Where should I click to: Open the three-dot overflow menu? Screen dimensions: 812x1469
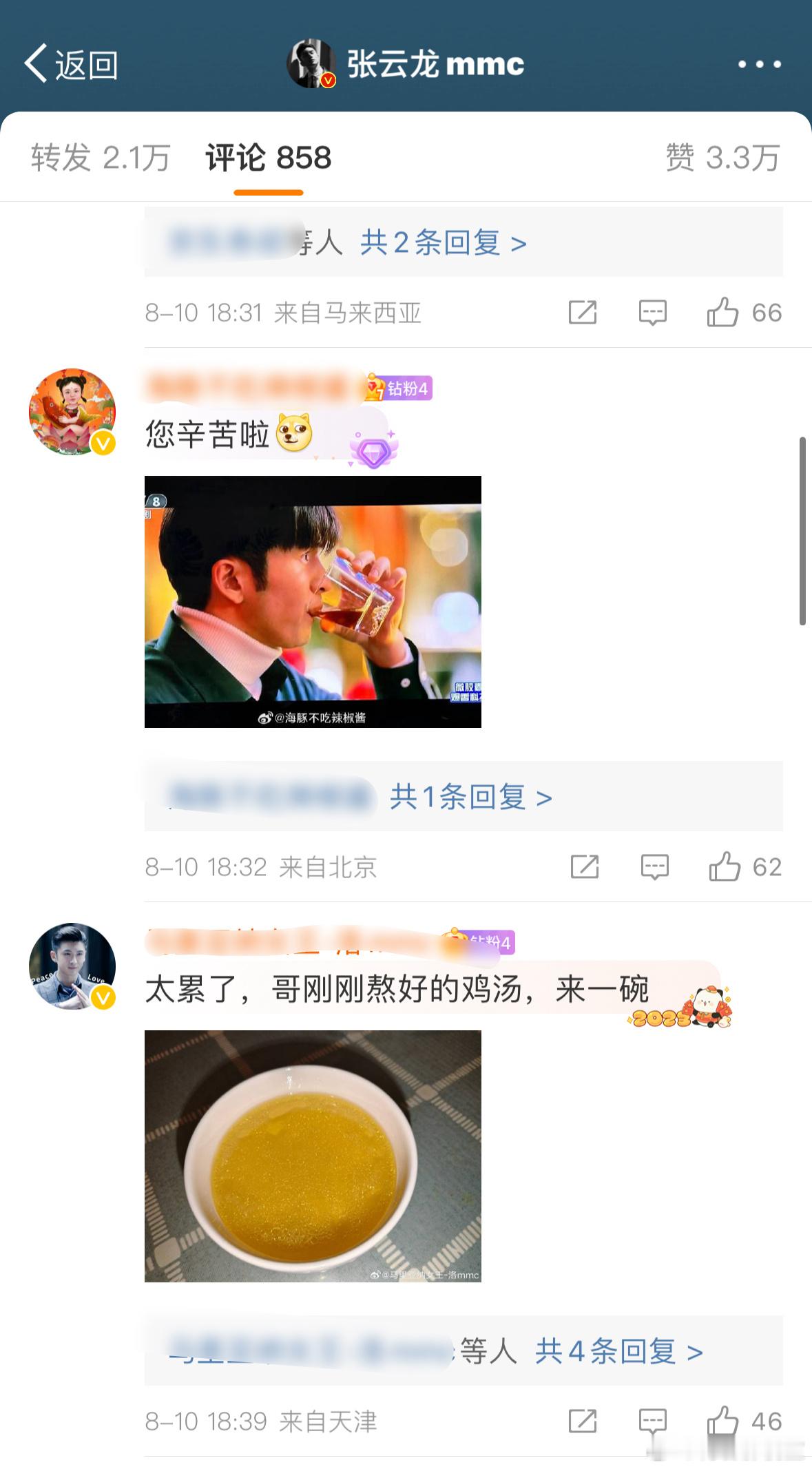pyautogui.click(x=759, y=64)
